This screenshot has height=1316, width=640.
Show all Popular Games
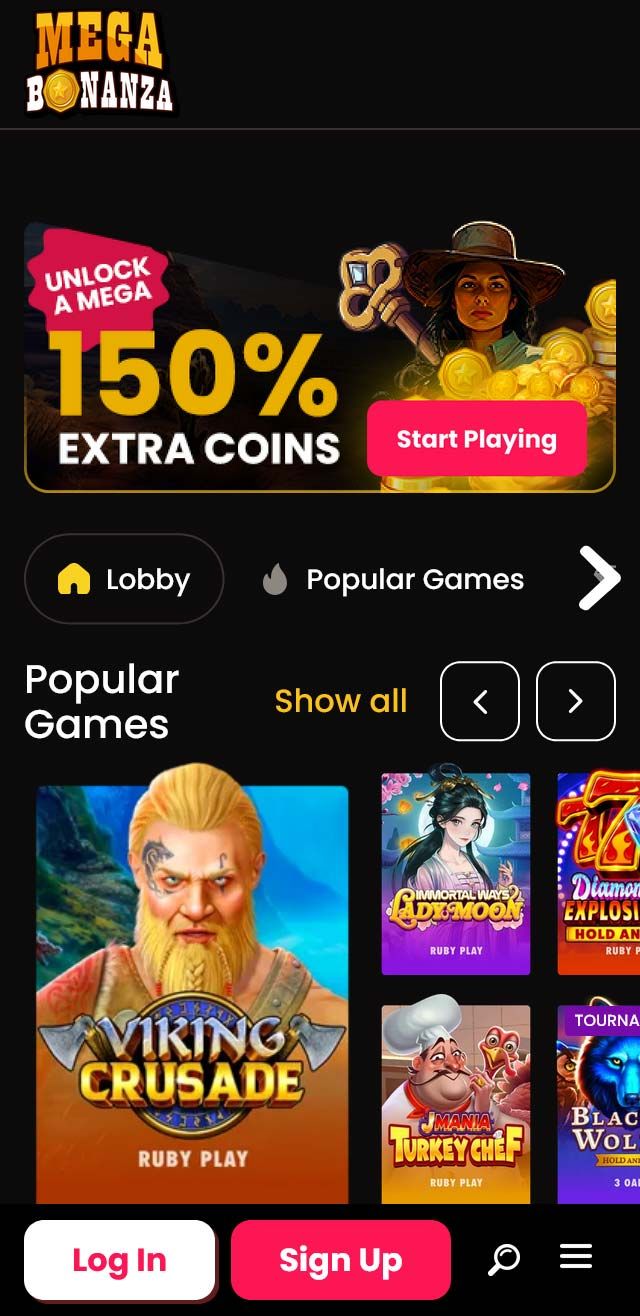(341, 701)
